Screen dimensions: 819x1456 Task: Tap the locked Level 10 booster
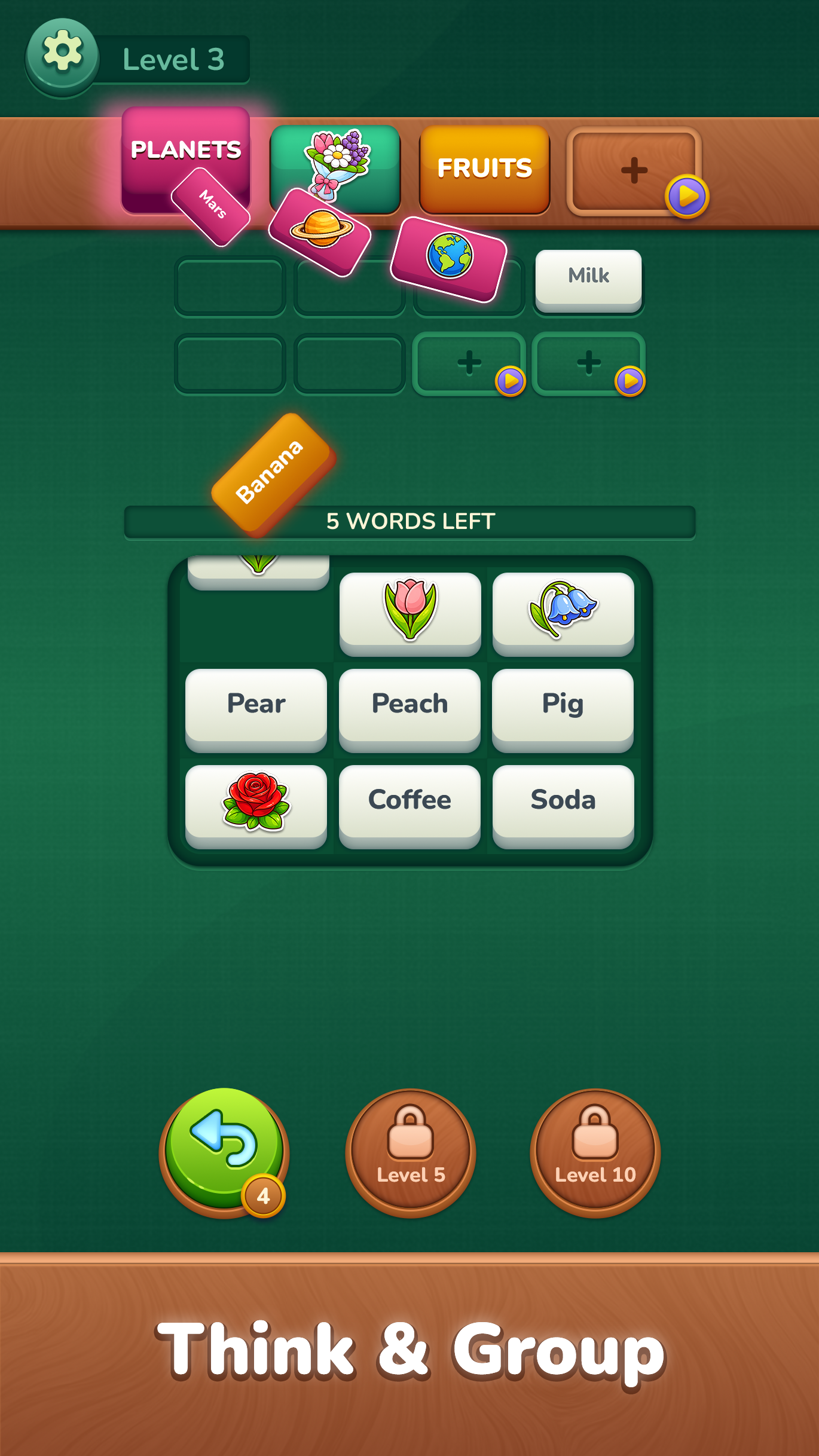(x=595, y=1152)
